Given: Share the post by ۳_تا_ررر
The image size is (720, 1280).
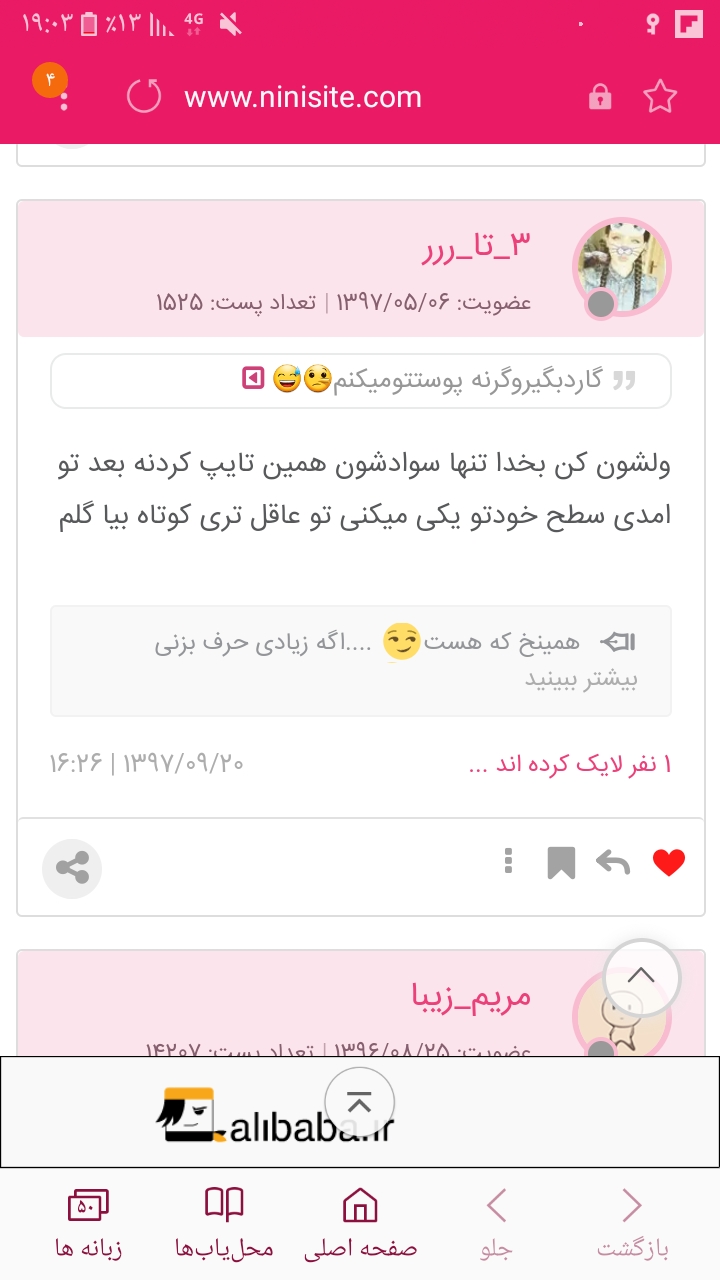Looking at the screenshot, I should [x=72, y=868].
